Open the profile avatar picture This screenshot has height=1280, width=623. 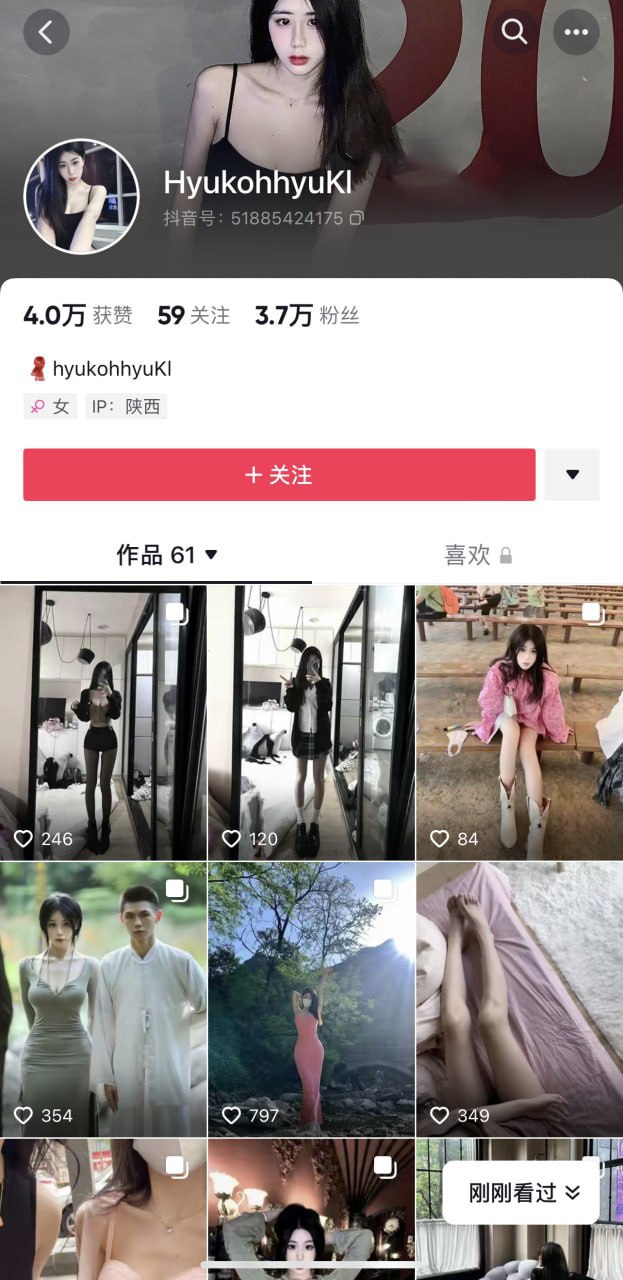(x=81, y=197)
